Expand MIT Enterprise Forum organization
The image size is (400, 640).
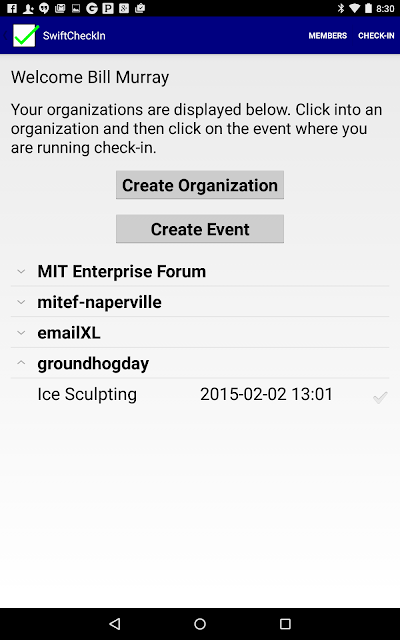pyautogui.click(x=200, y=271)
